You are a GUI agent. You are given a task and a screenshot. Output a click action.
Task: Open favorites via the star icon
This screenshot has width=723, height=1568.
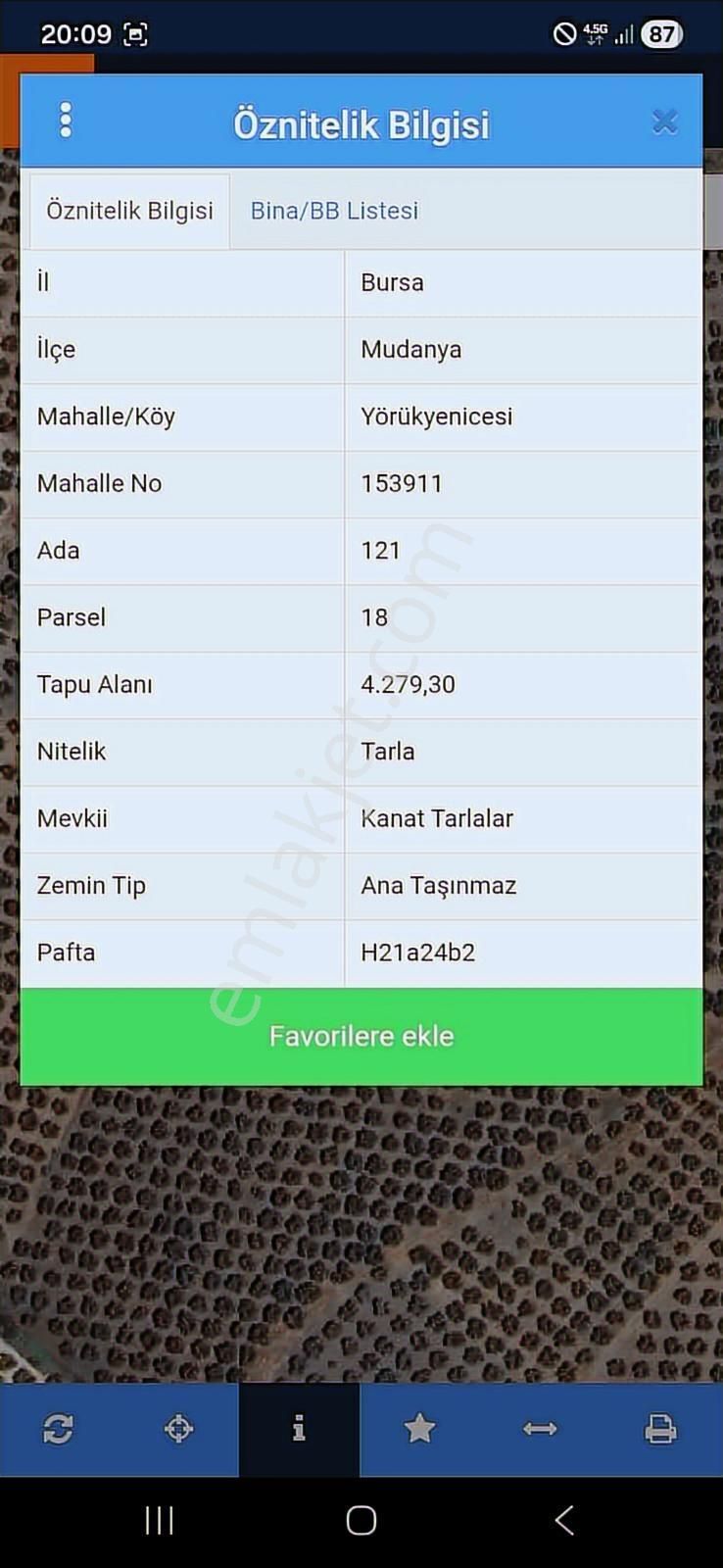(x=419, y=1429)
